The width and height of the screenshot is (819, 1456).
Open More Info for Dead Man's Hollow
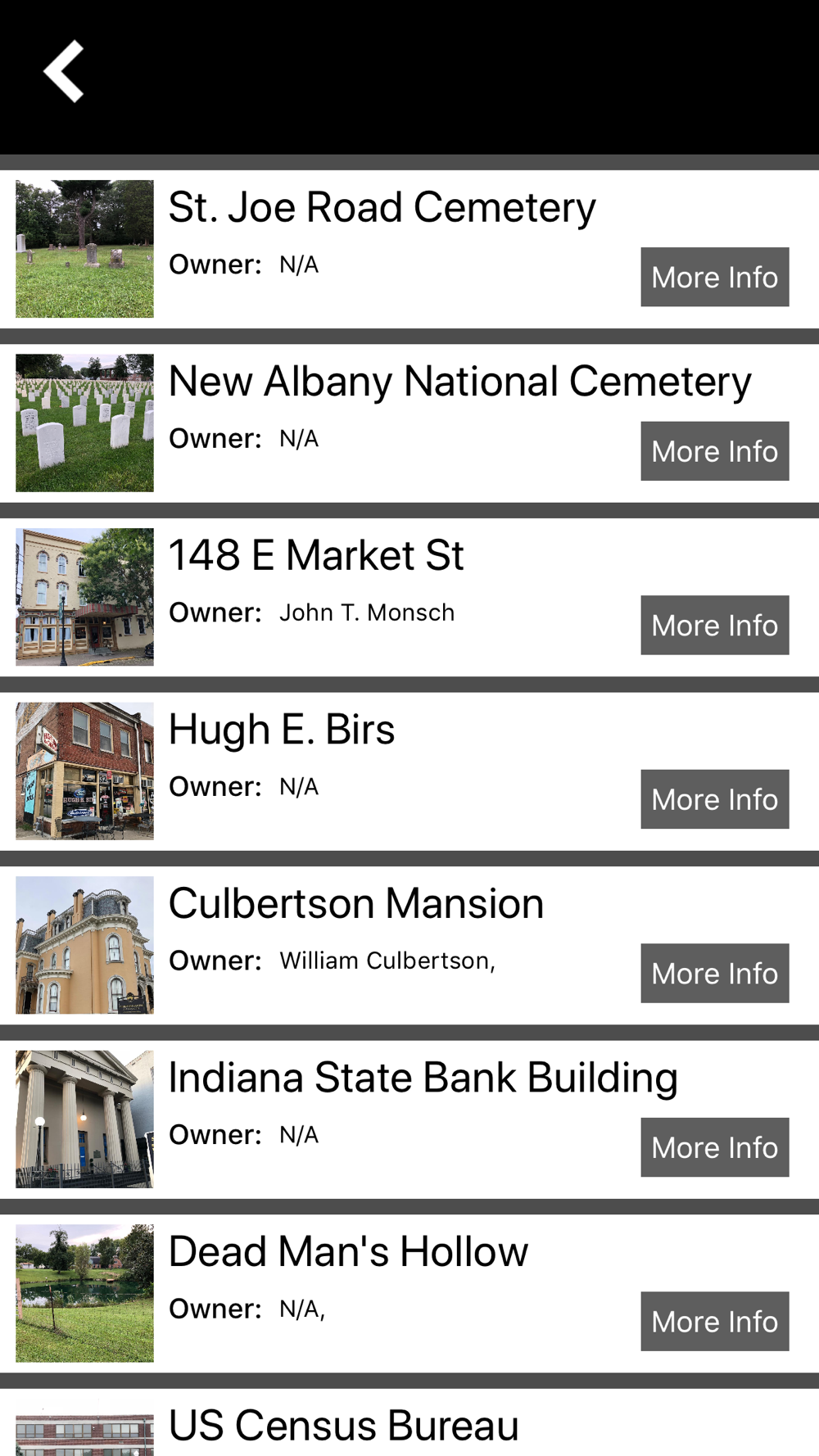click(714, 1321)
